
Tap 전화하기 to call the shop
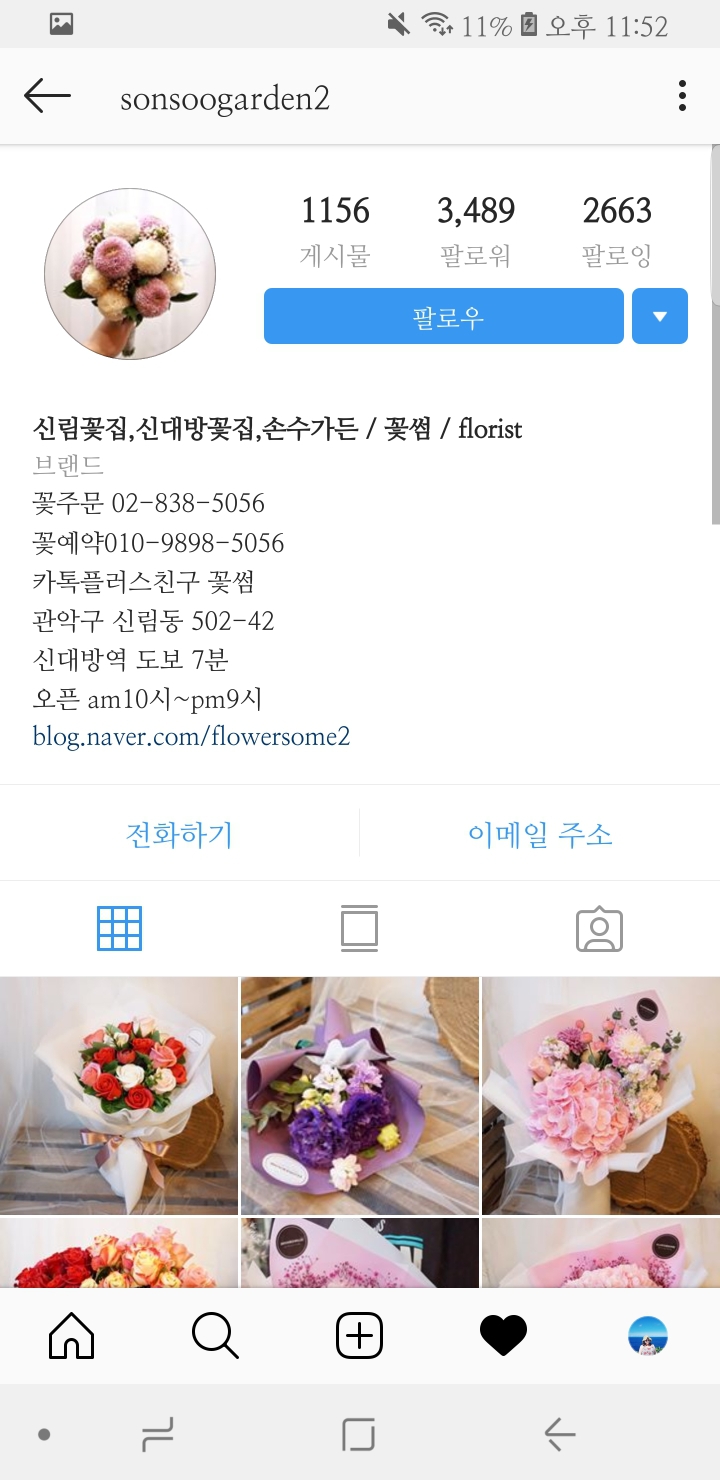[179, 834]
